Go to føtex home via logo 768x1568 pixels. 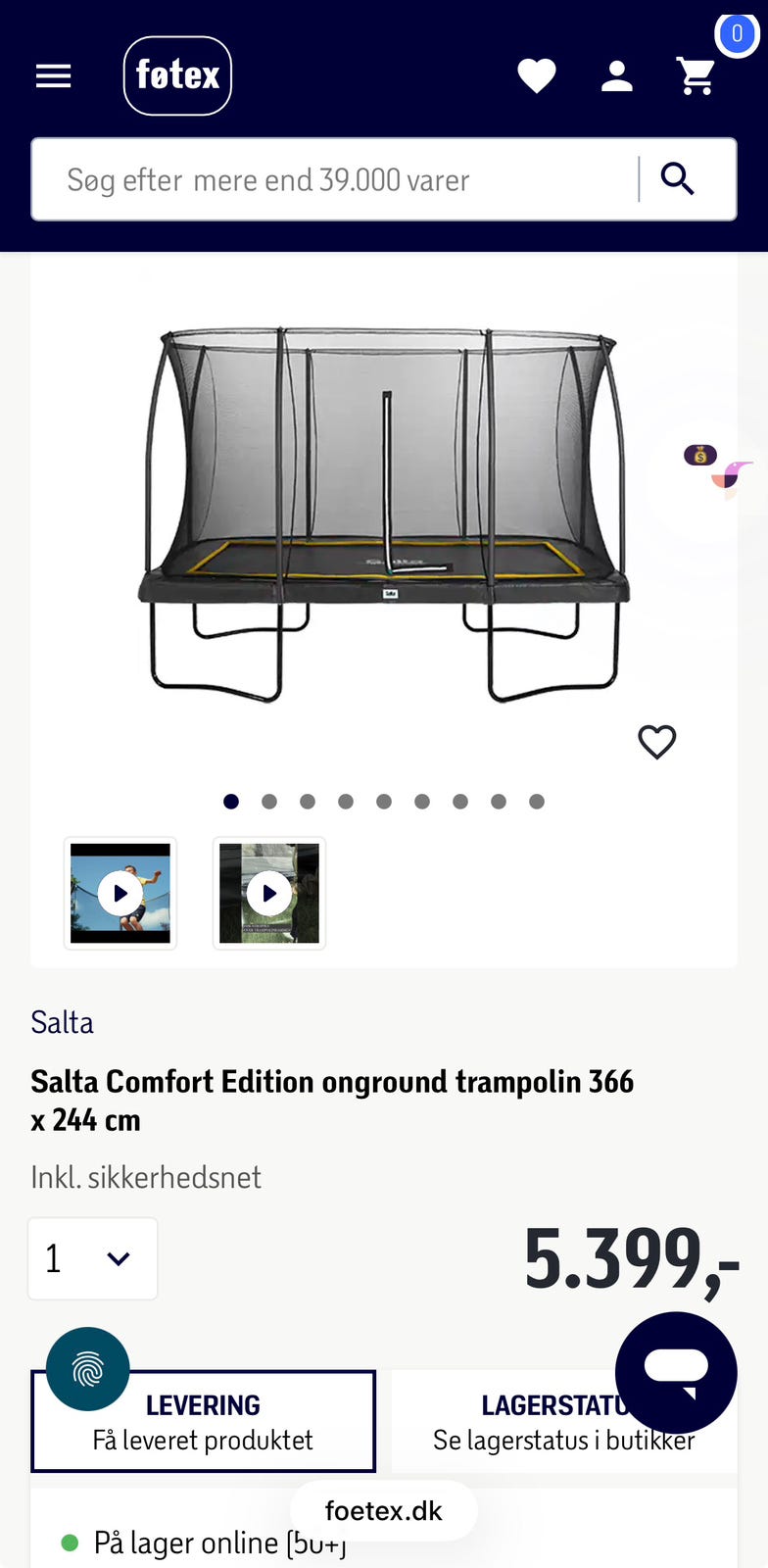177,75
